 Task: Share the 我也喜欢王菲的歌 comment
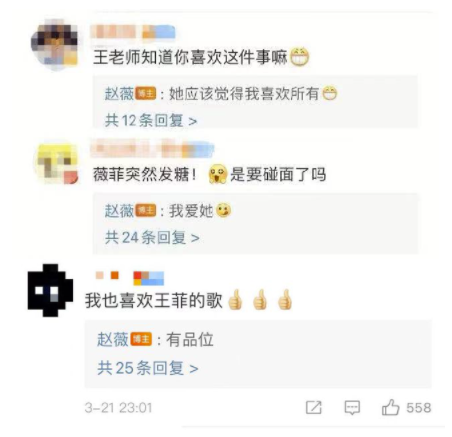[x=314, y=408]
